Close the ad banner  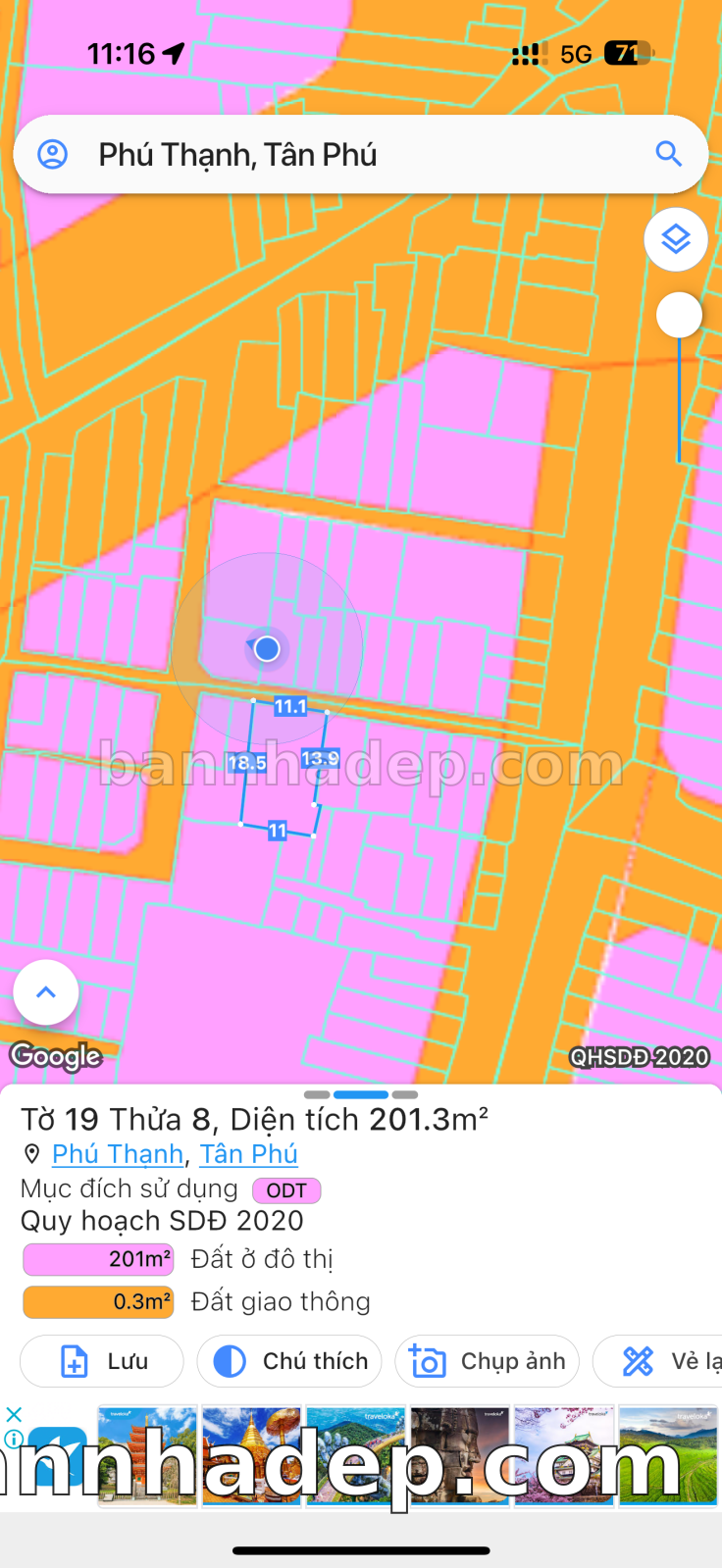[14, 1414]
